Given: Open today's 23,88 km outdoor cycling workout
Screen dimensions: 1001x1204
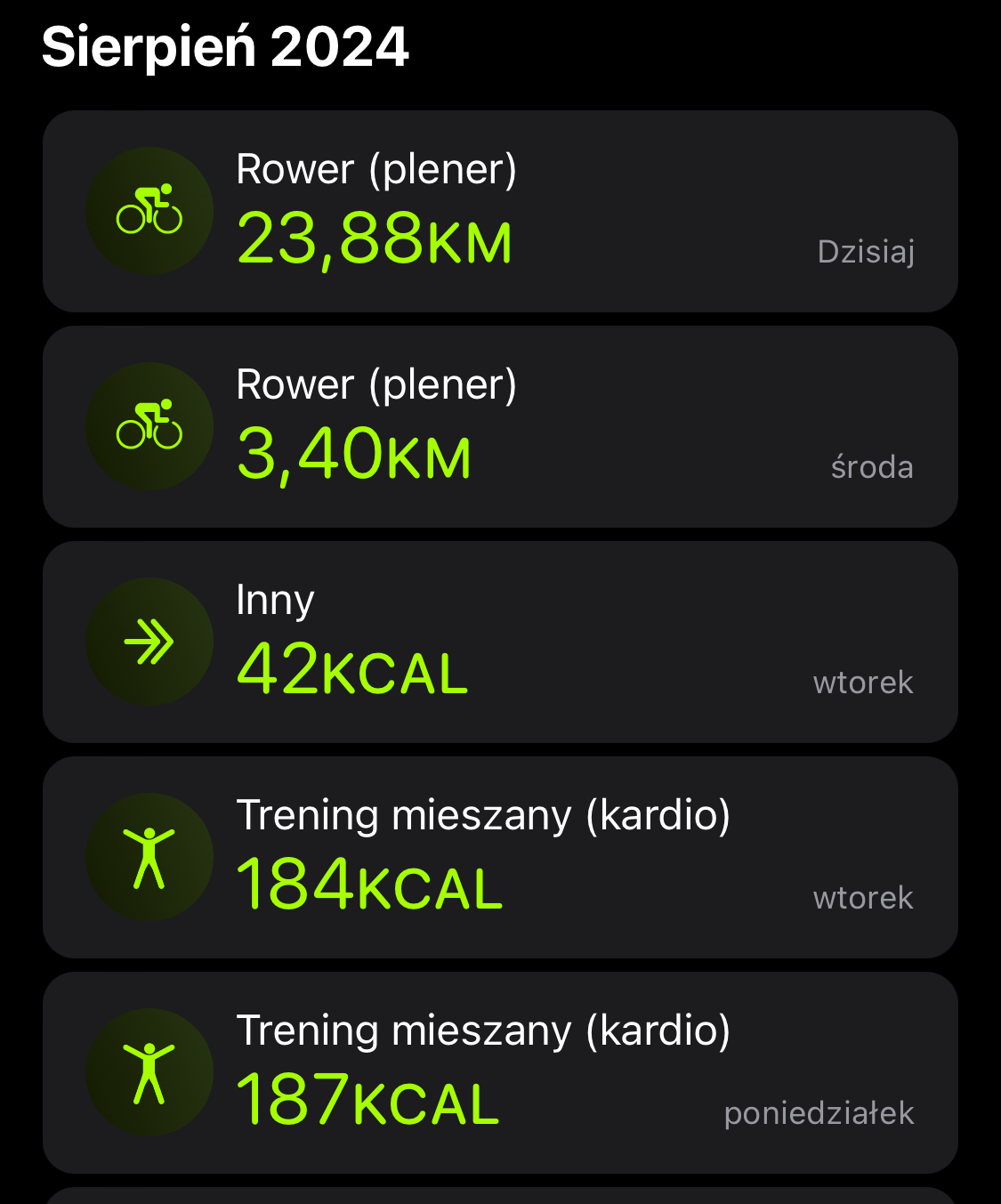Looking at the screenshot, I should point(500,212).
